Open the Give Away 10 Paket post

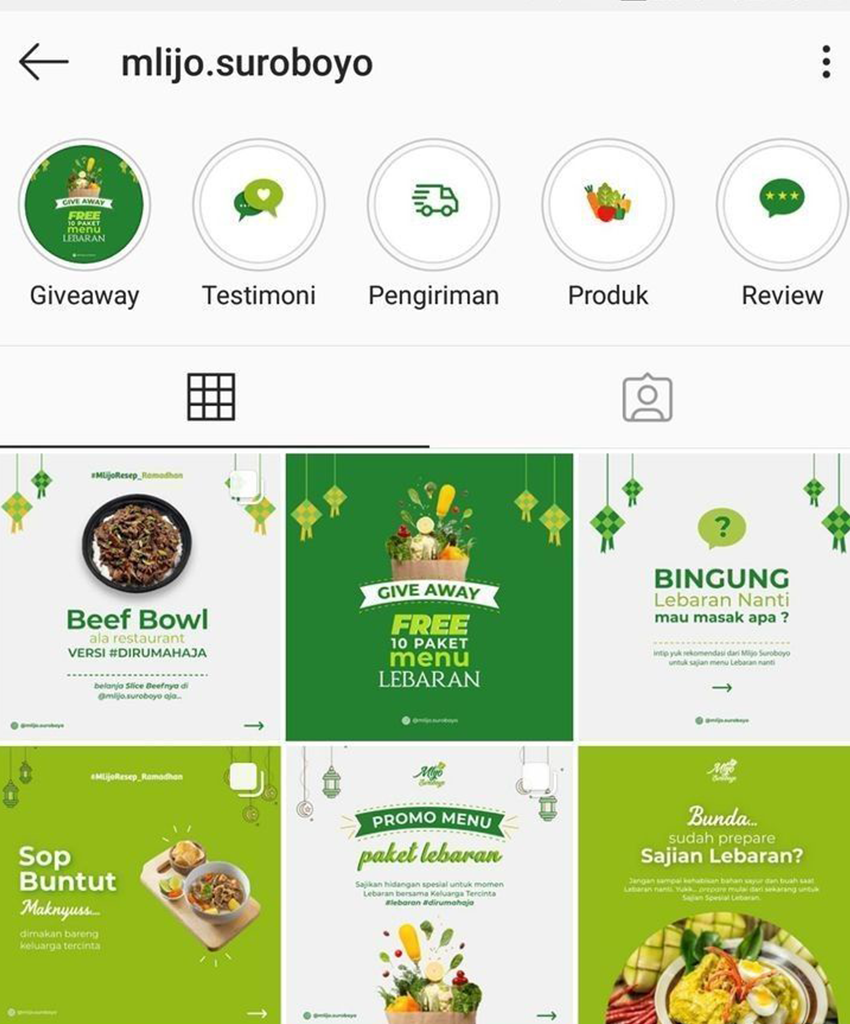click(429, 597)
